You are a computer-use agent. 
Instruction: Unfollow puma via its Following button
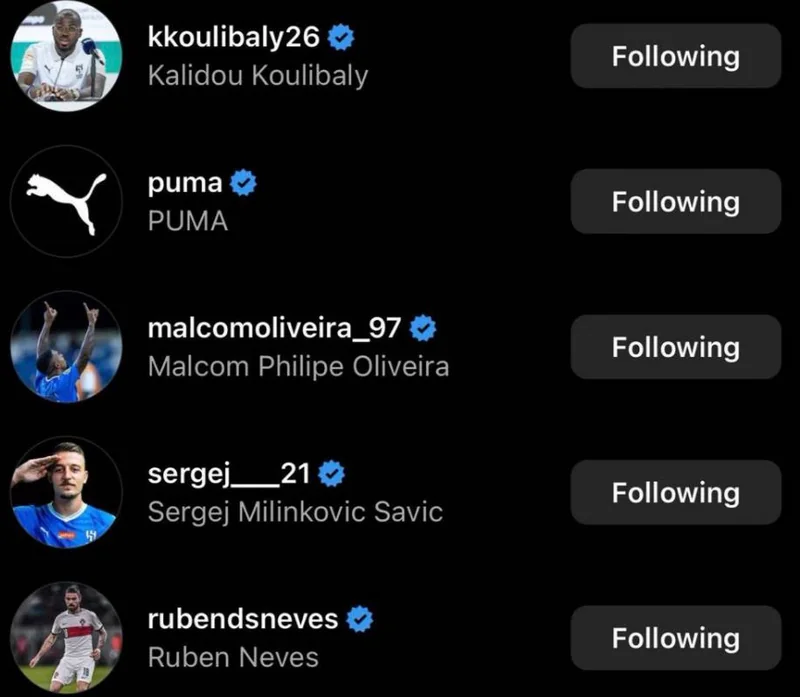pos(675,201)
